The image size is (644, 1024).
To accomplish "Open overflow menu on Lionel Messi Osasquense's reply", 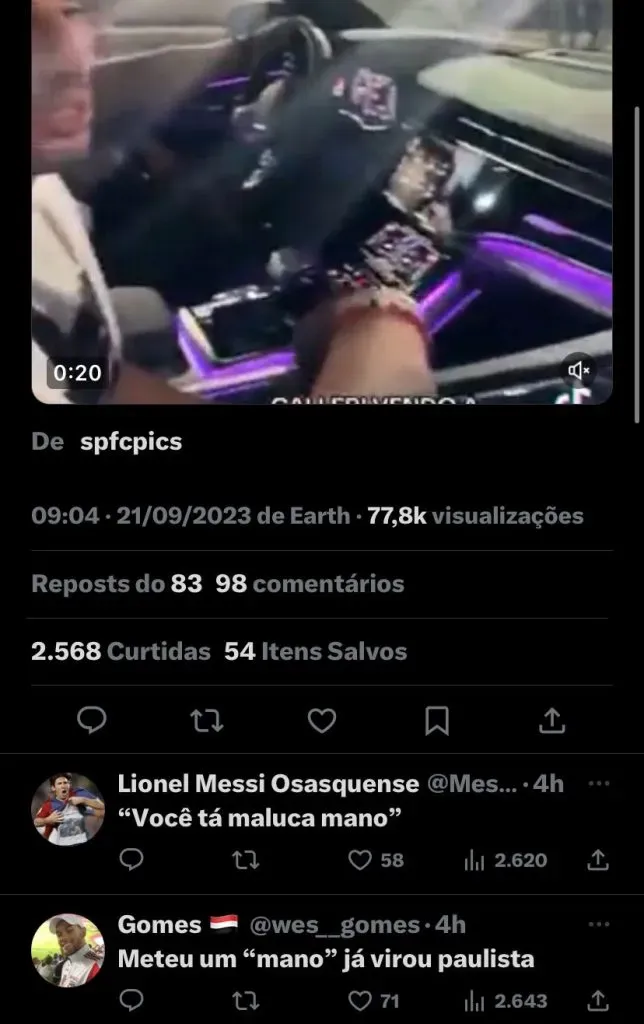I will click(x=598, y=784).
